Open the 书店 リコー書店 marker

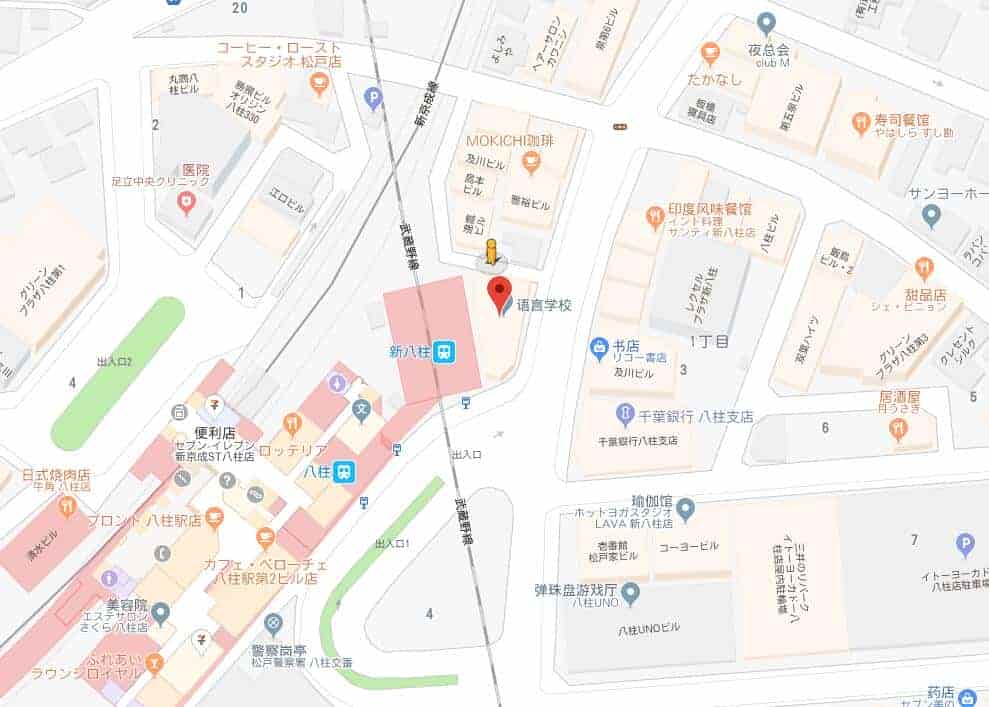(x=599, y=348)
